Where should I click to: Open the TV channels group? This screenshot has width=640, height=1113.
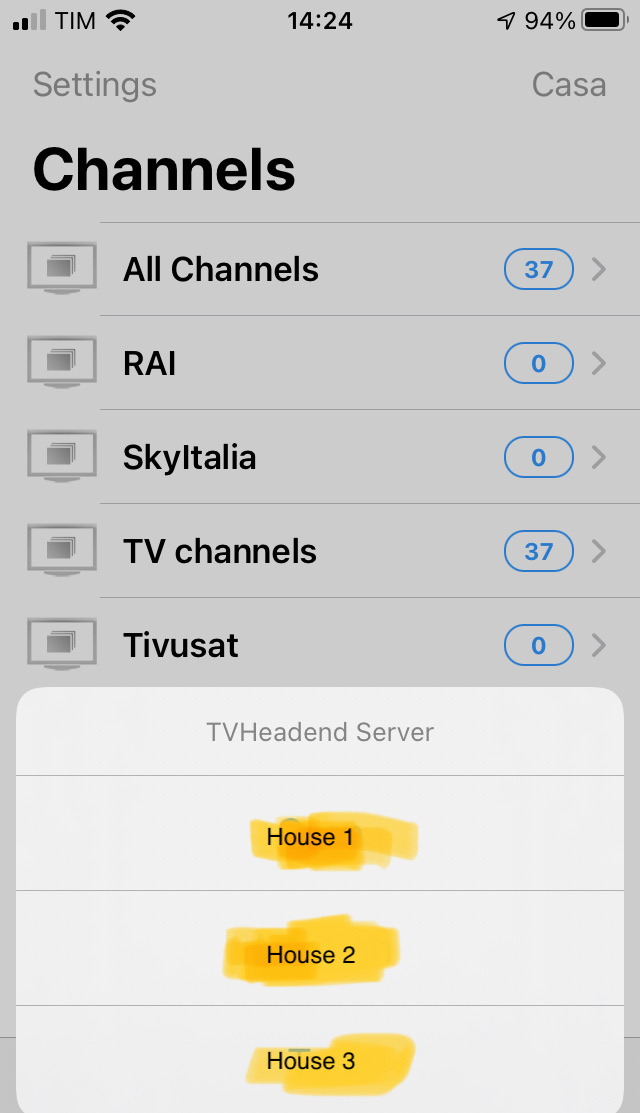click(320, 551)
